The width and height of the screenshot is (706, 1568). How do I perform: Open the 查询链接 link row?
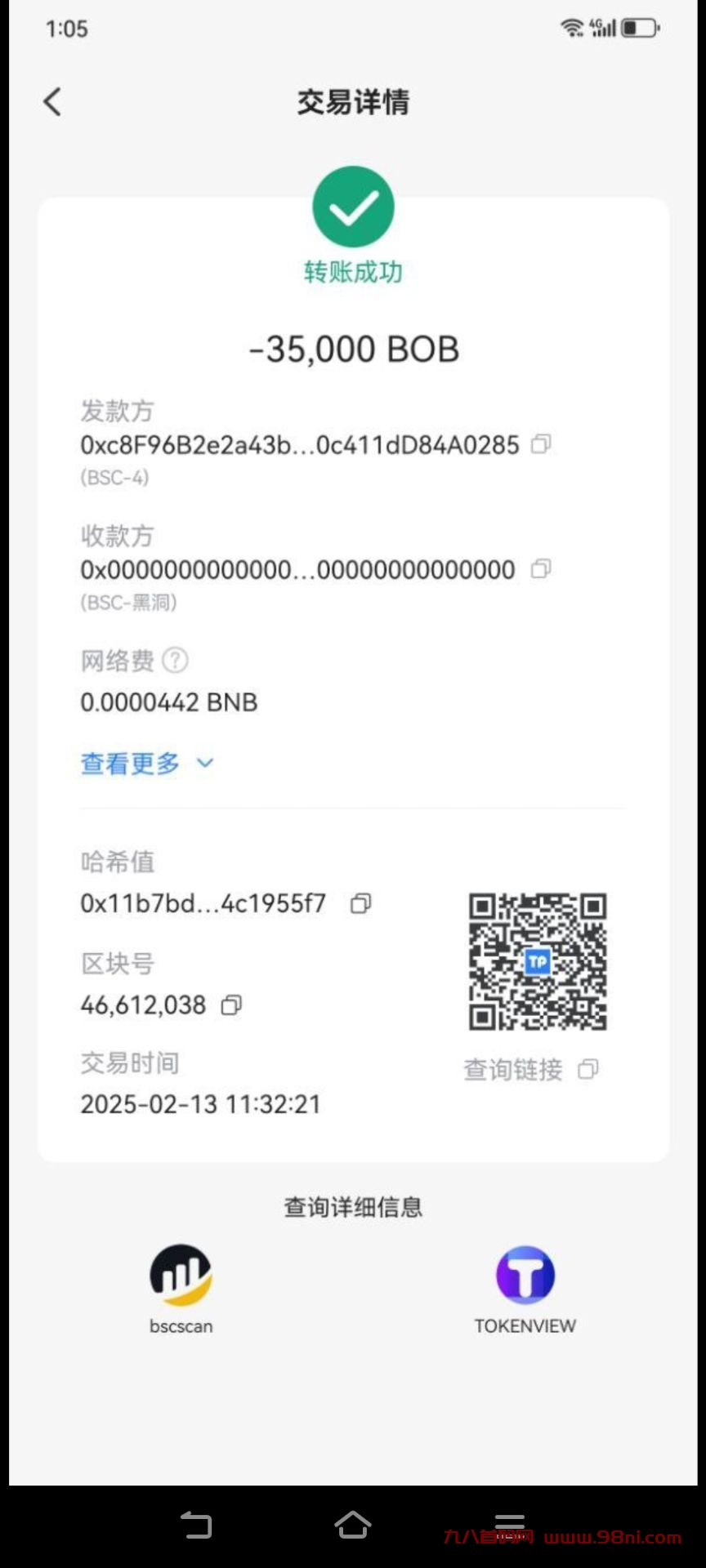[x=512, y=1069]
